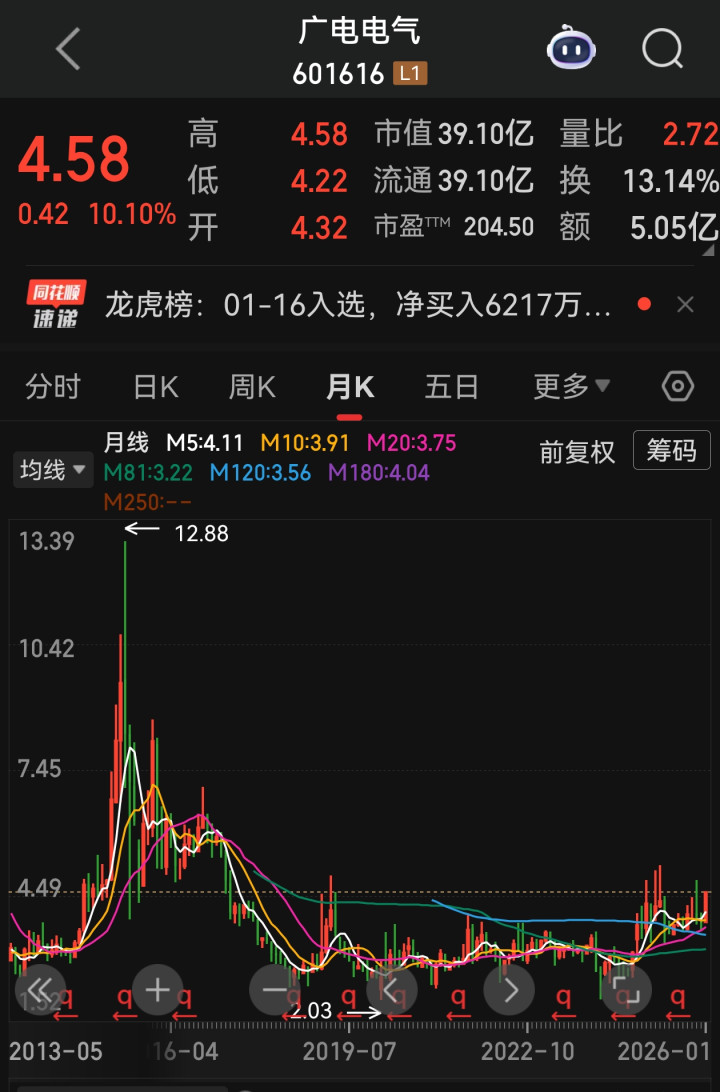This screenshot has width=720, height=1092.
Task: Move chart forward with the right arrow
Action: pos(509,990)
